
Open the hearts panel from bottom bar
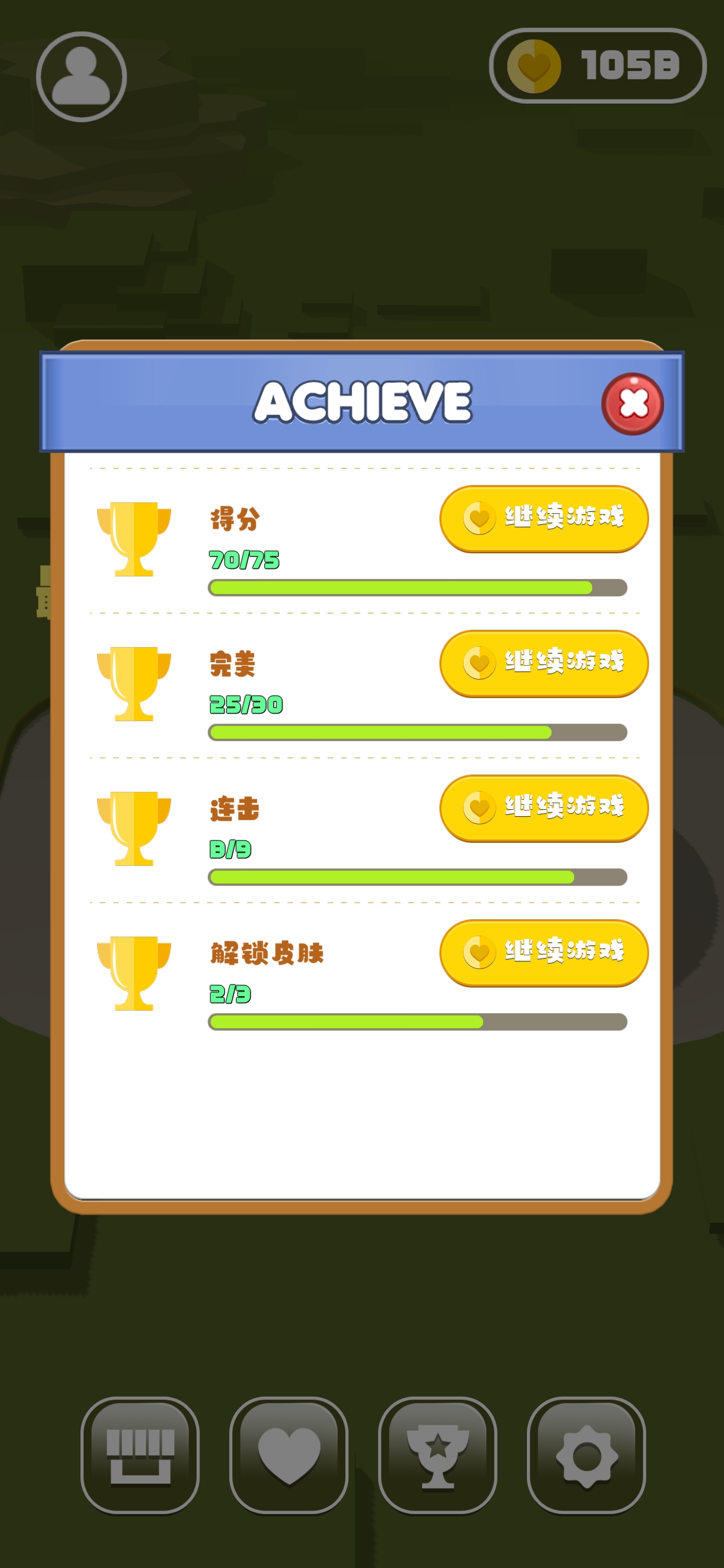(x=288, y=1453)
